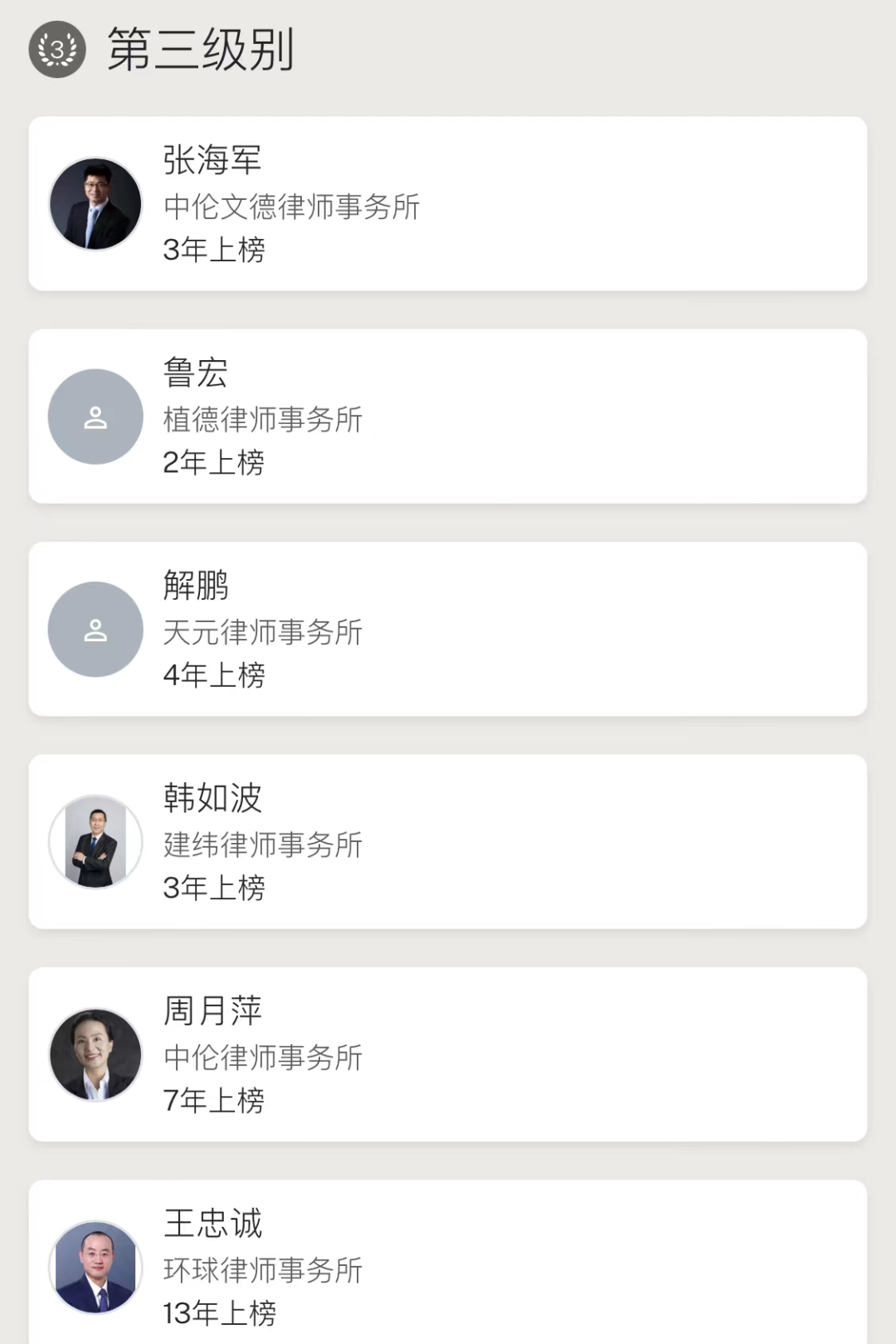Click 中伦文德律师事务所 firm name
Image resolution: width=896 pixels, height=1344 pixels.
pos(292,208)
